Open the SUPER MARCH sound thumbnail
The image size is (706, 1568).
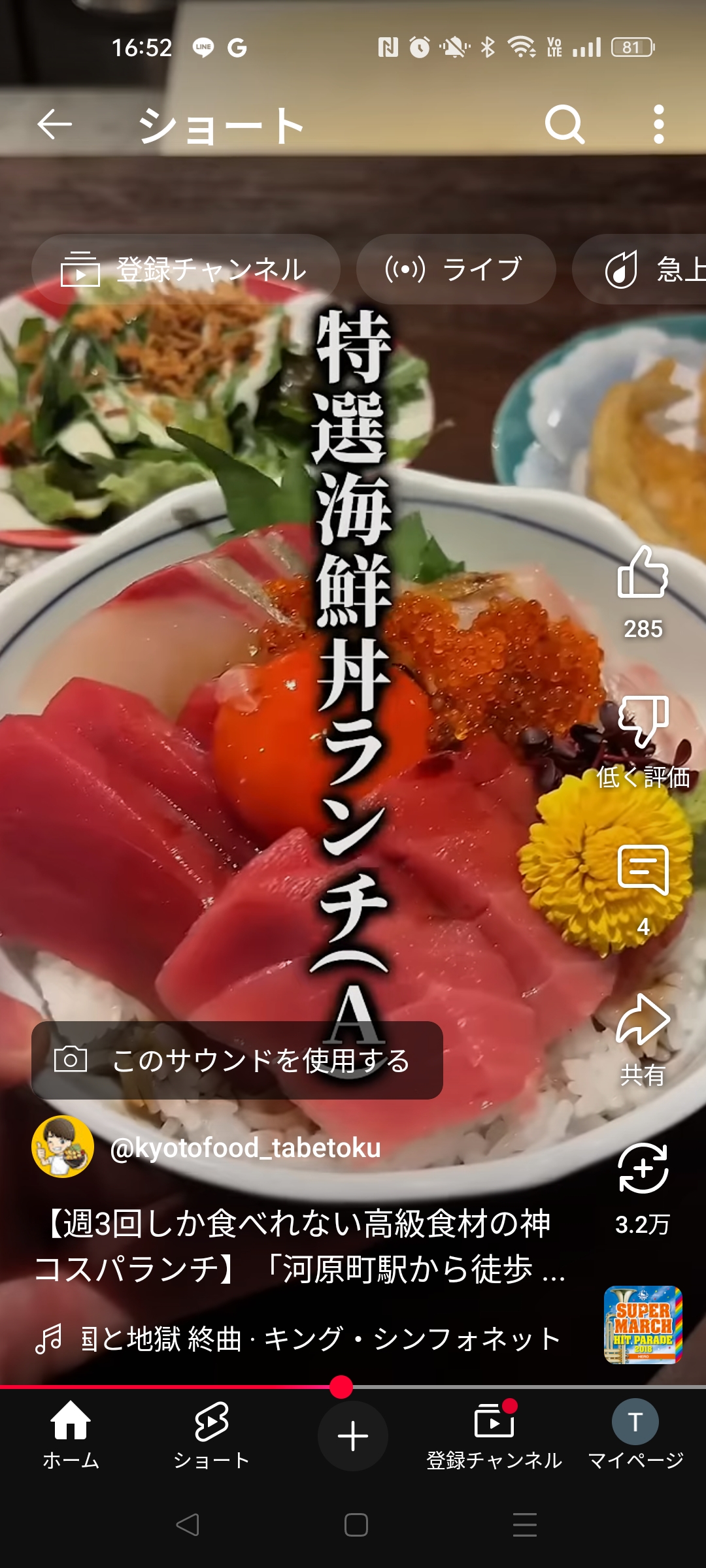point(643,1325)
